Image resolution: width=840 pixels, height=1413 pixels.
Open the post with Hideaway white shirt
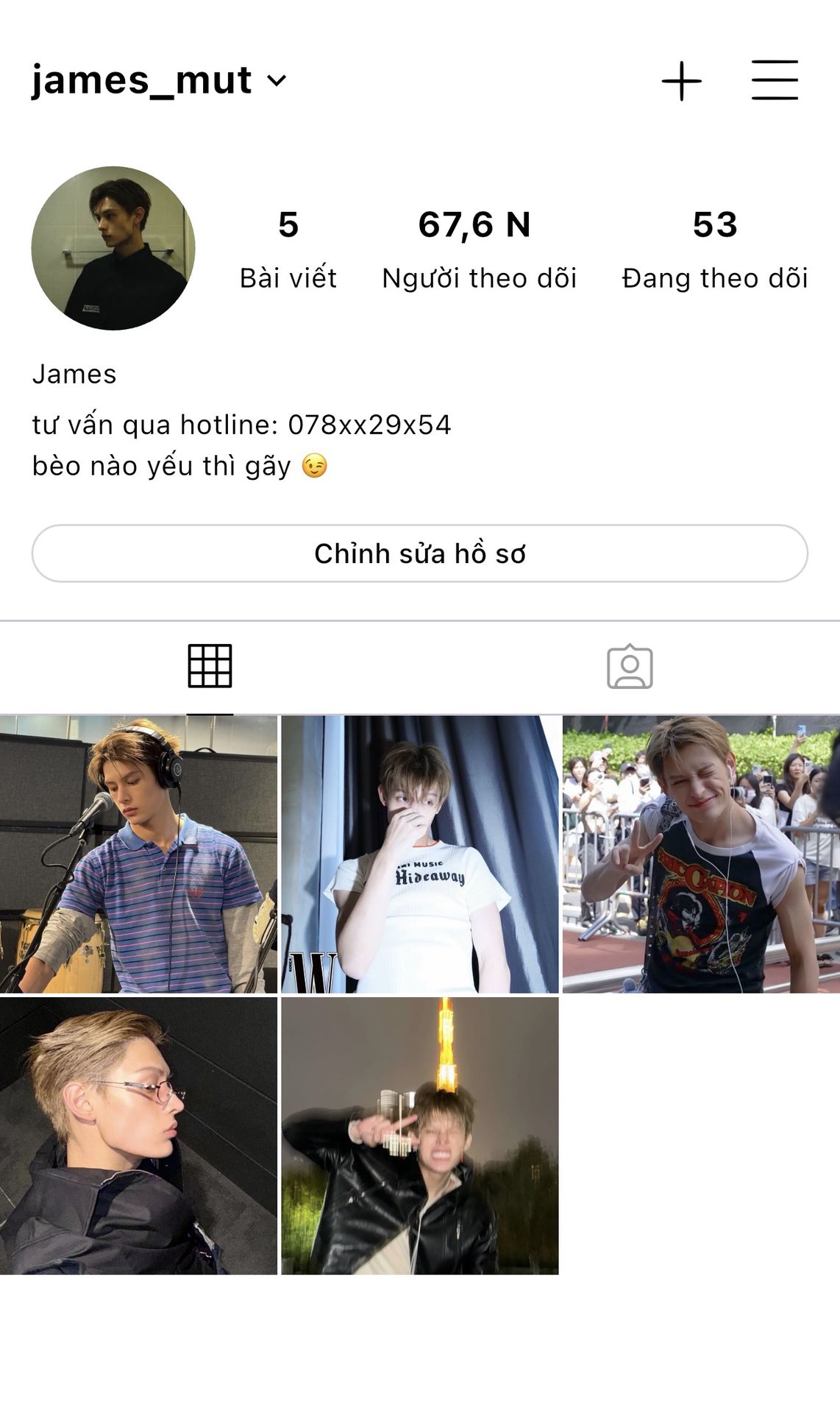click(x=420, y=854)
